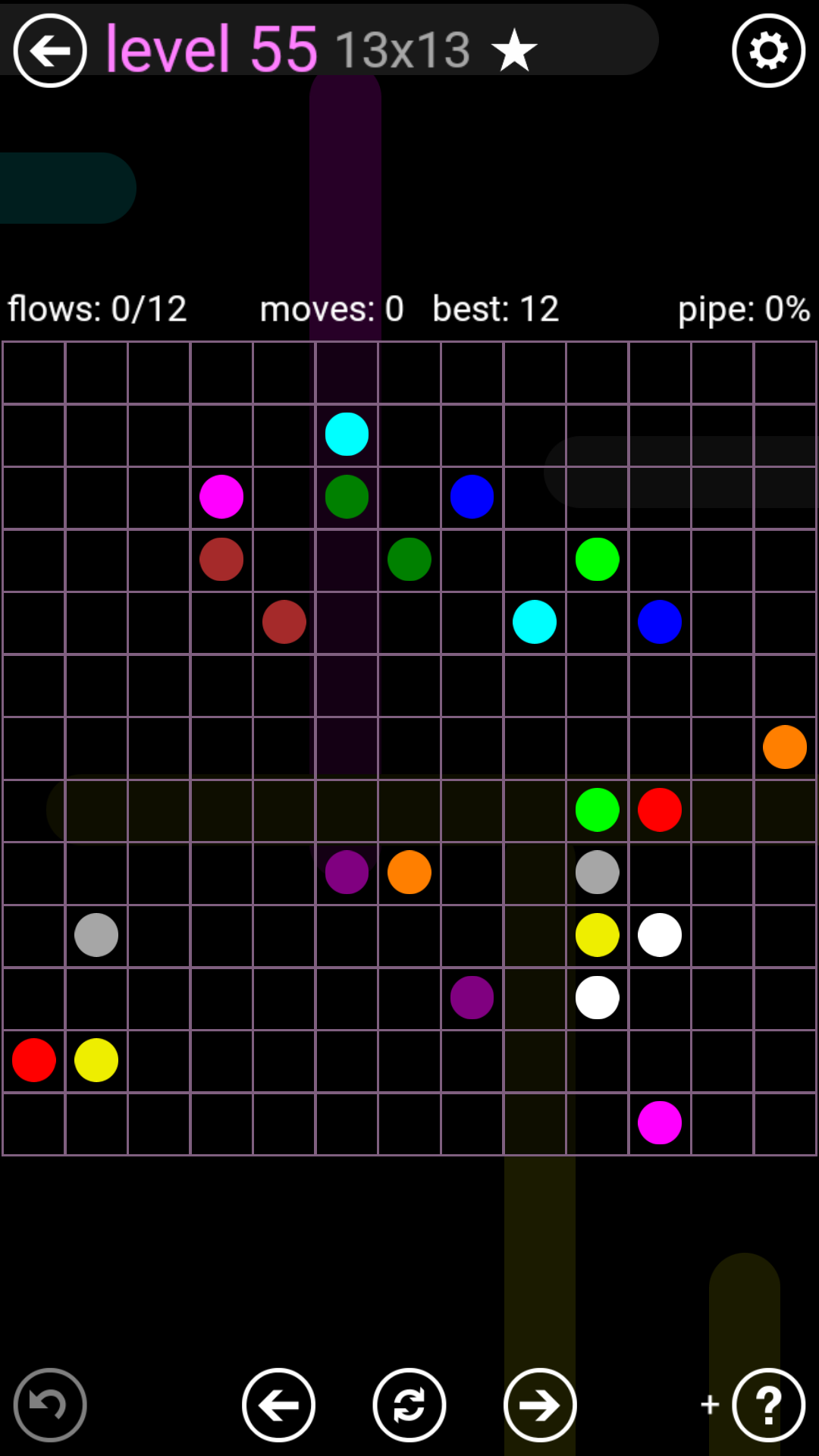Go back using the top-left arrow
Image resolution: width=819 pixels, height=1456 pixels.
(x=50, y=51)
